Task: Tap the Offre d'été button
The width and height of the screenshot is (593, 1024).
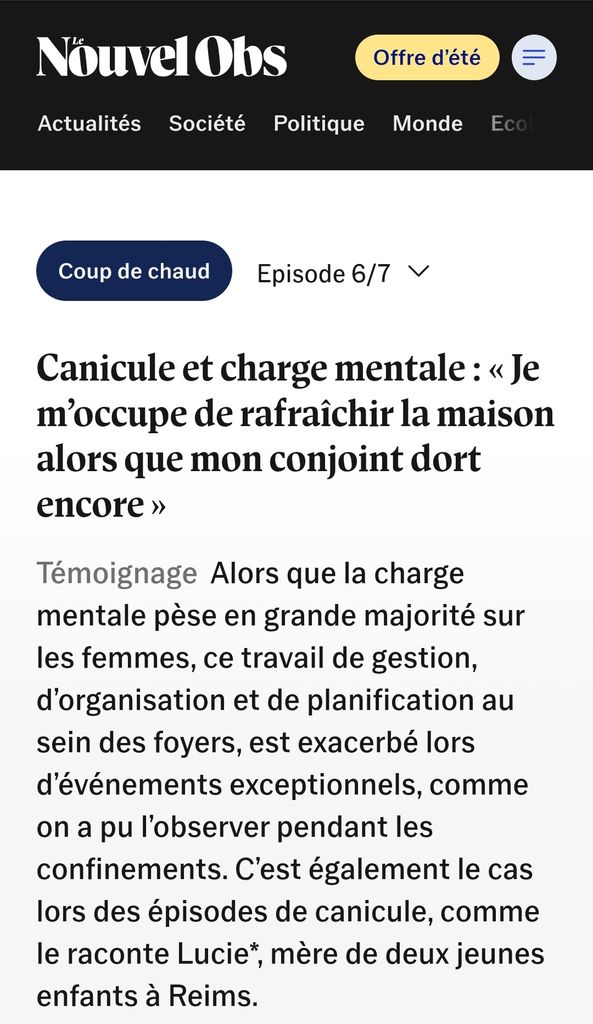Action: coord(427,57)
